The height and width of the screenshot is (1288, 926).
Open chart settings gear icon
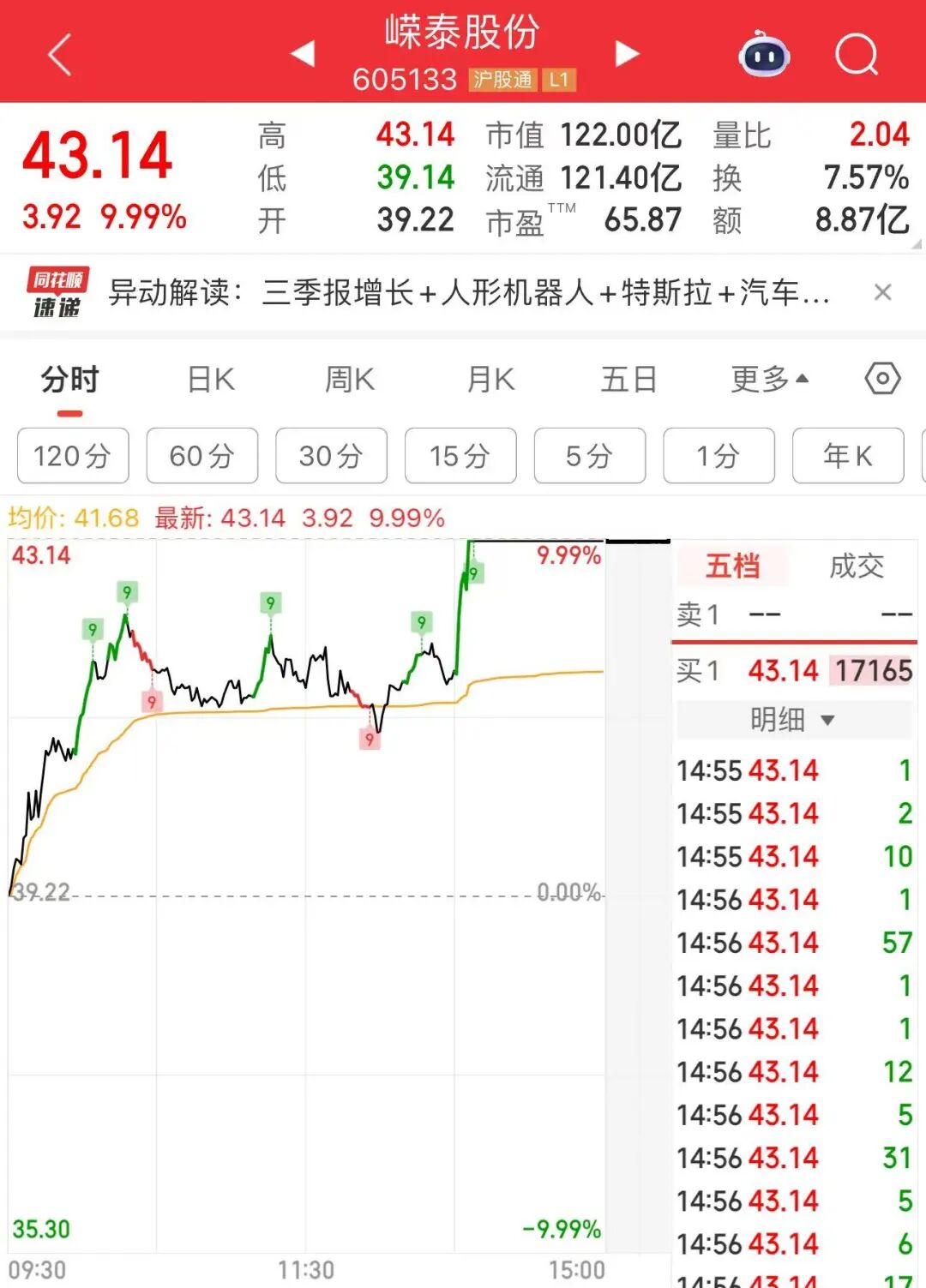click(881, 379)
